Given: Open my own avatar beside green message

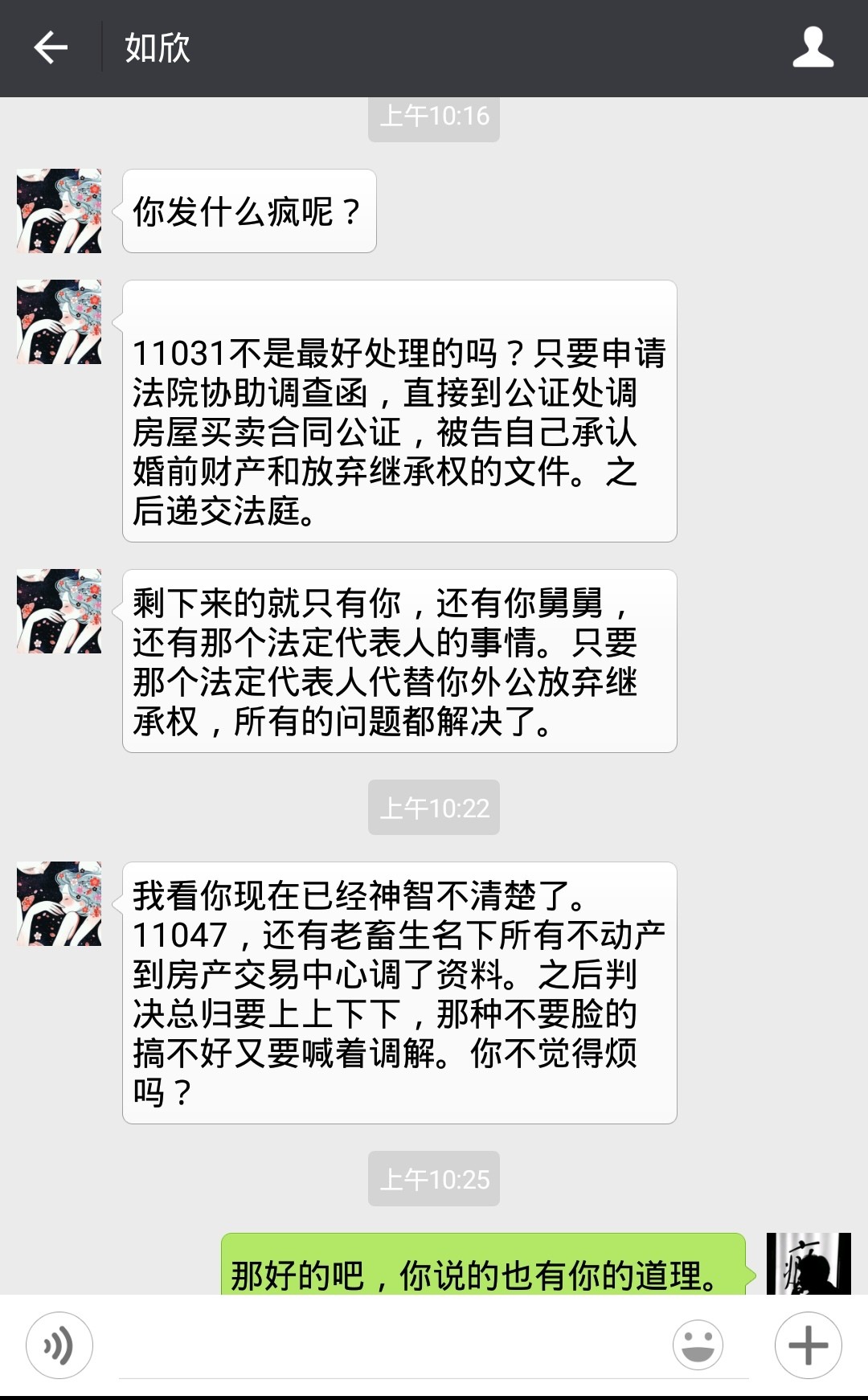Looking at the screenshot, I should pyautogui.click(x=808, y=1263).
